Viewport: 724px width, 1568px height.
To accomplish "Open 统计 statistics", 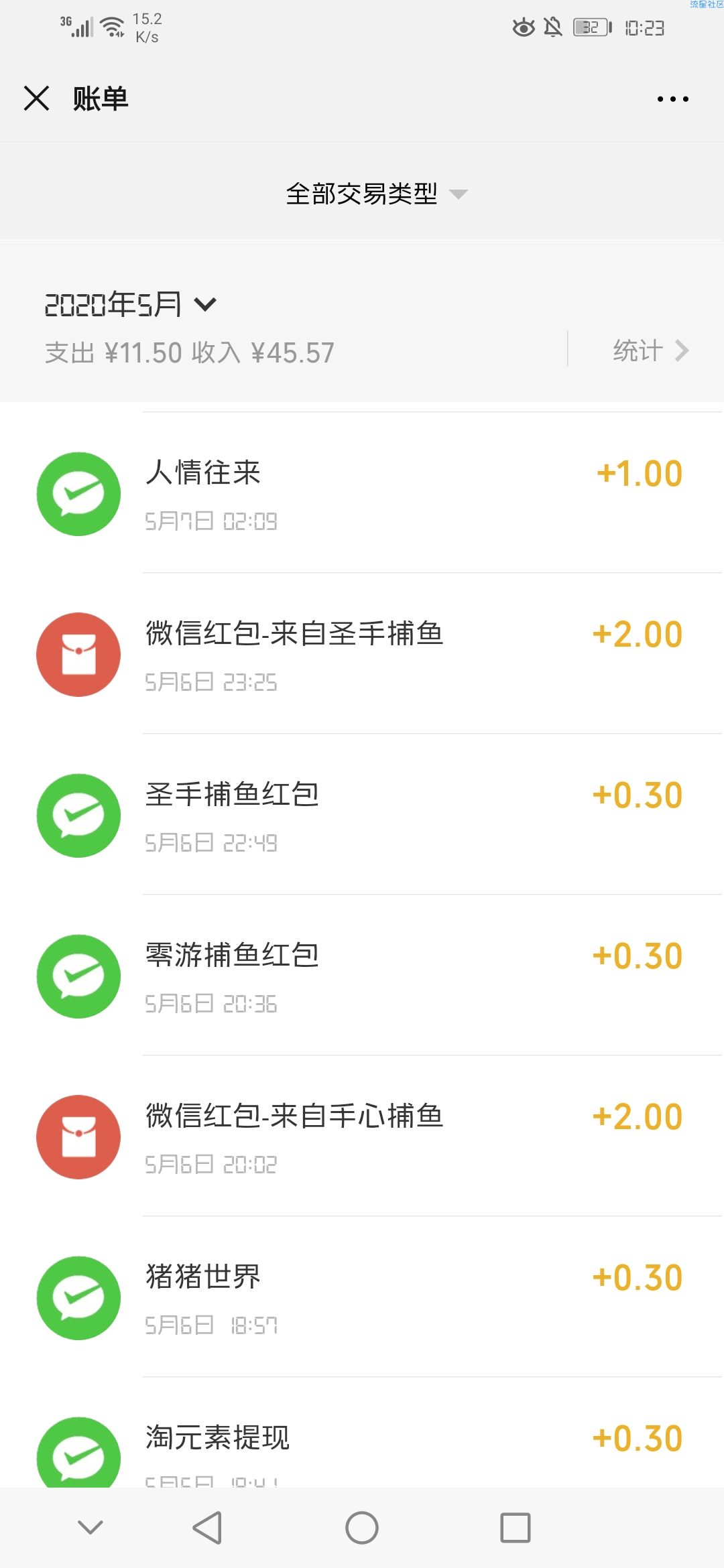I will pyautogui.click(x=650, y=350).
